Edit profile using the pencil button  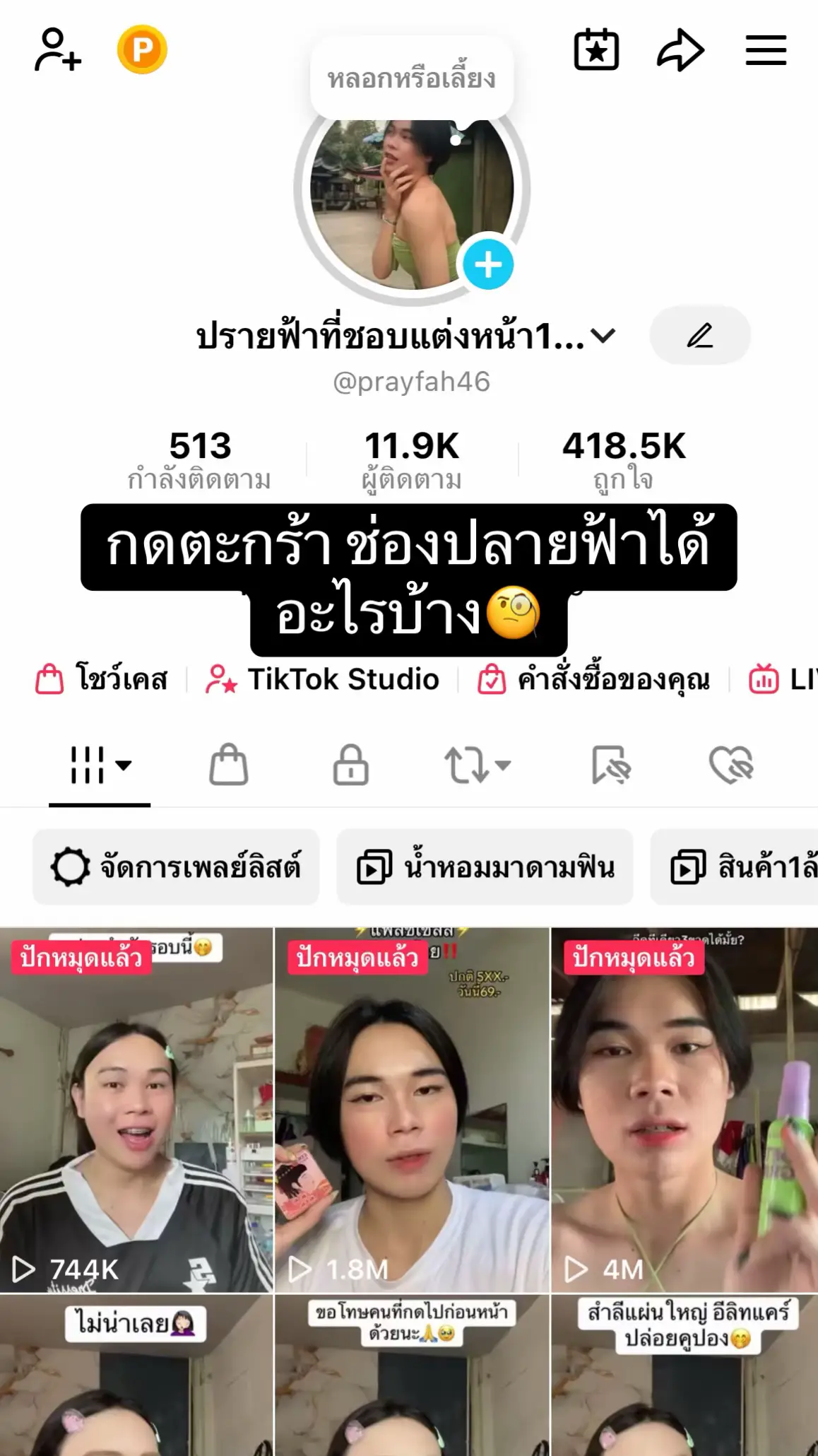[x=700, y=336]
